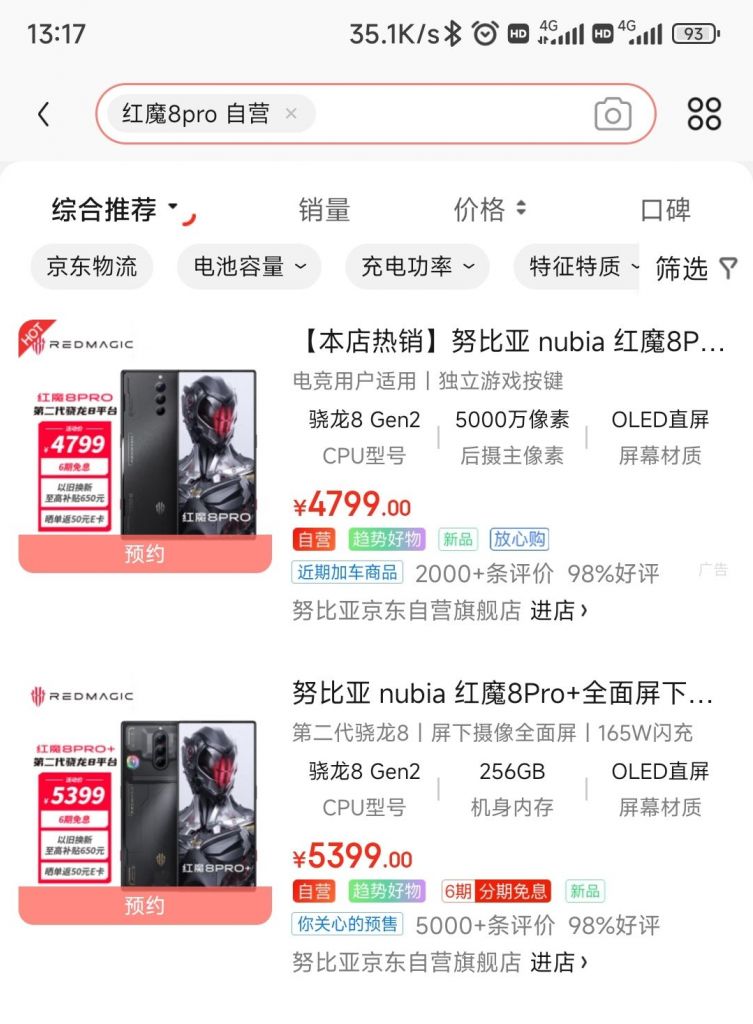This screenshot has width=753, height=1024.
Task: Tap the back arrow to leave search results
Action: click(43, 114)
